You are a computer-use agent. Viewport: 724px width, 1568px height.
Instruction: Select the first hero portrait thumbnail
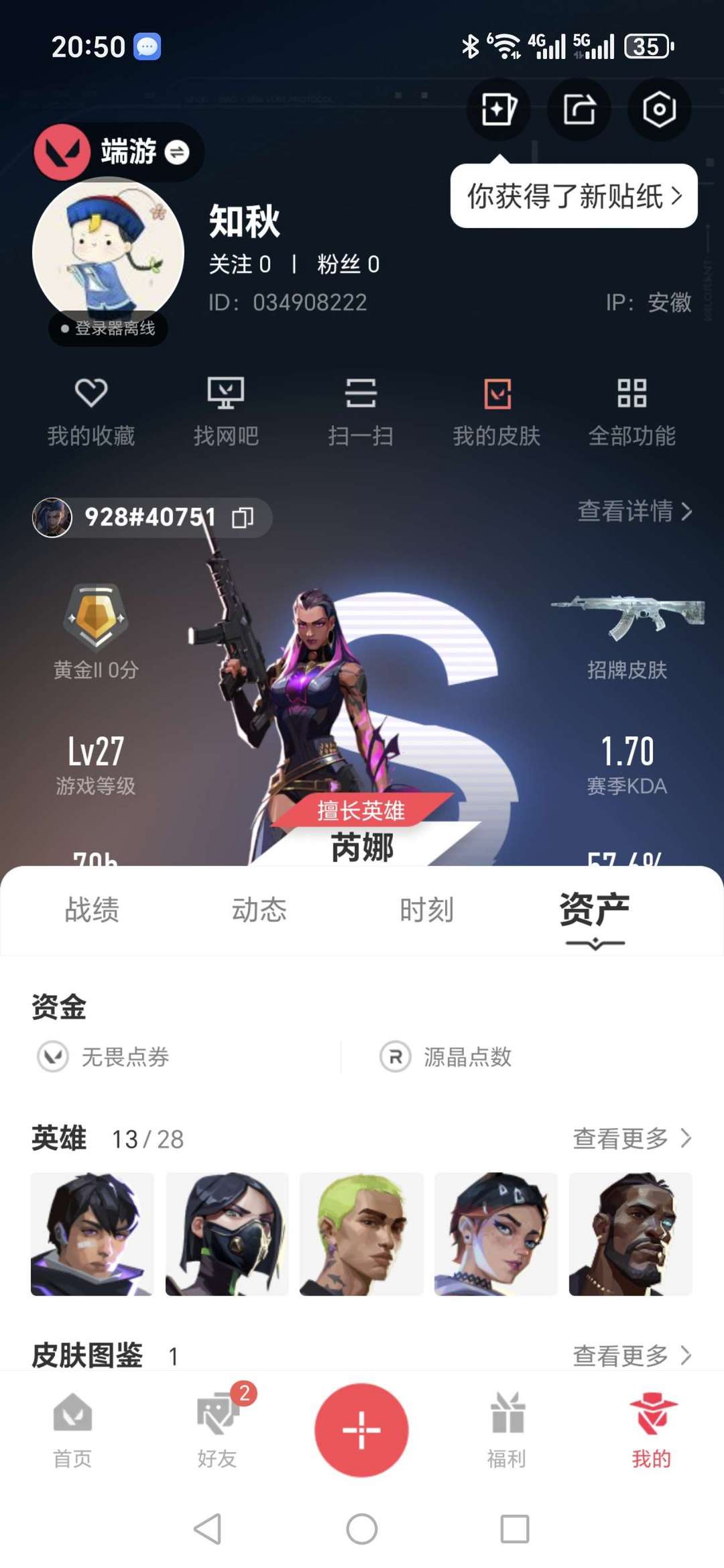coord(93,1233)
